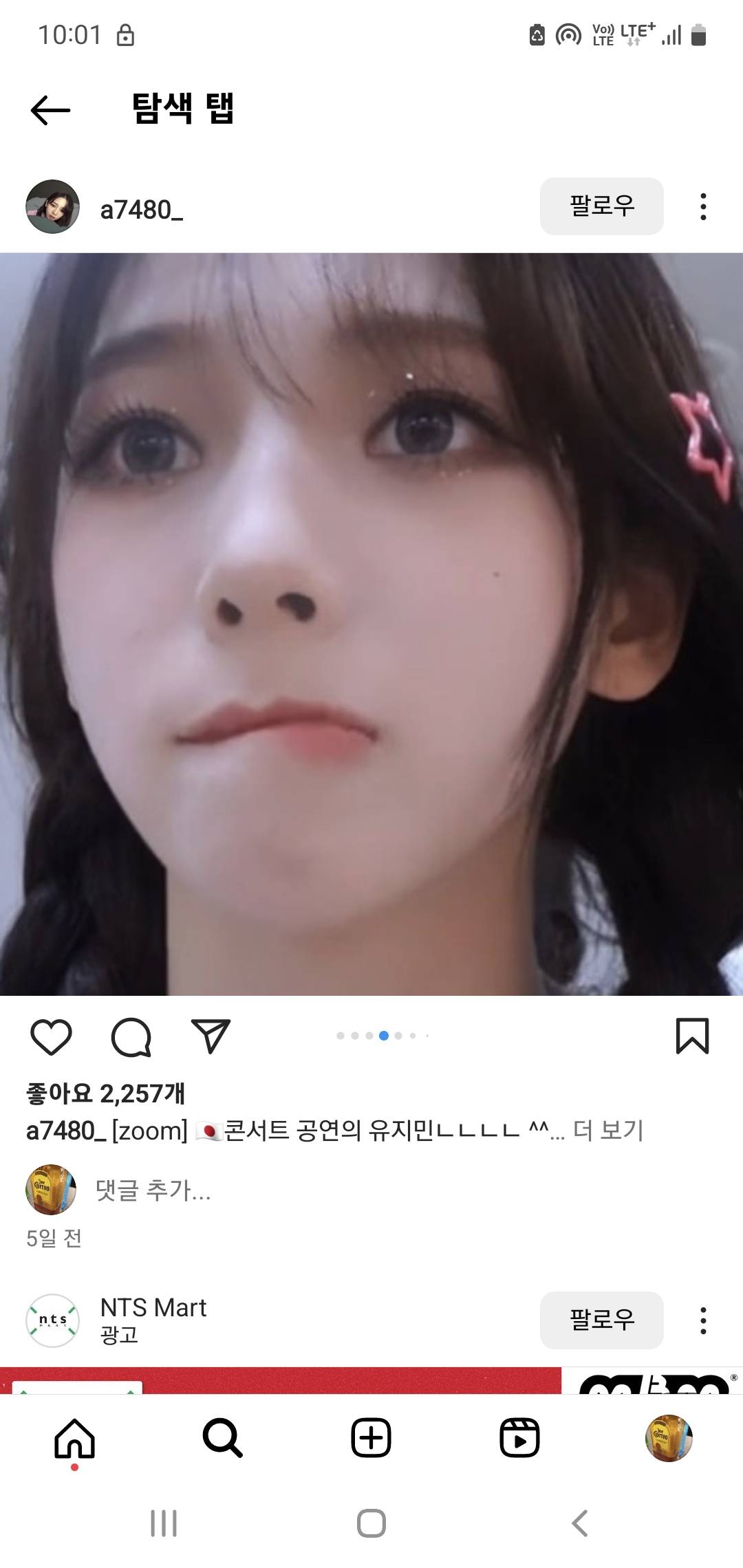Share the a7480_ post
The width and height of the screenshot is (743, 1568).
pos(211,1036)
